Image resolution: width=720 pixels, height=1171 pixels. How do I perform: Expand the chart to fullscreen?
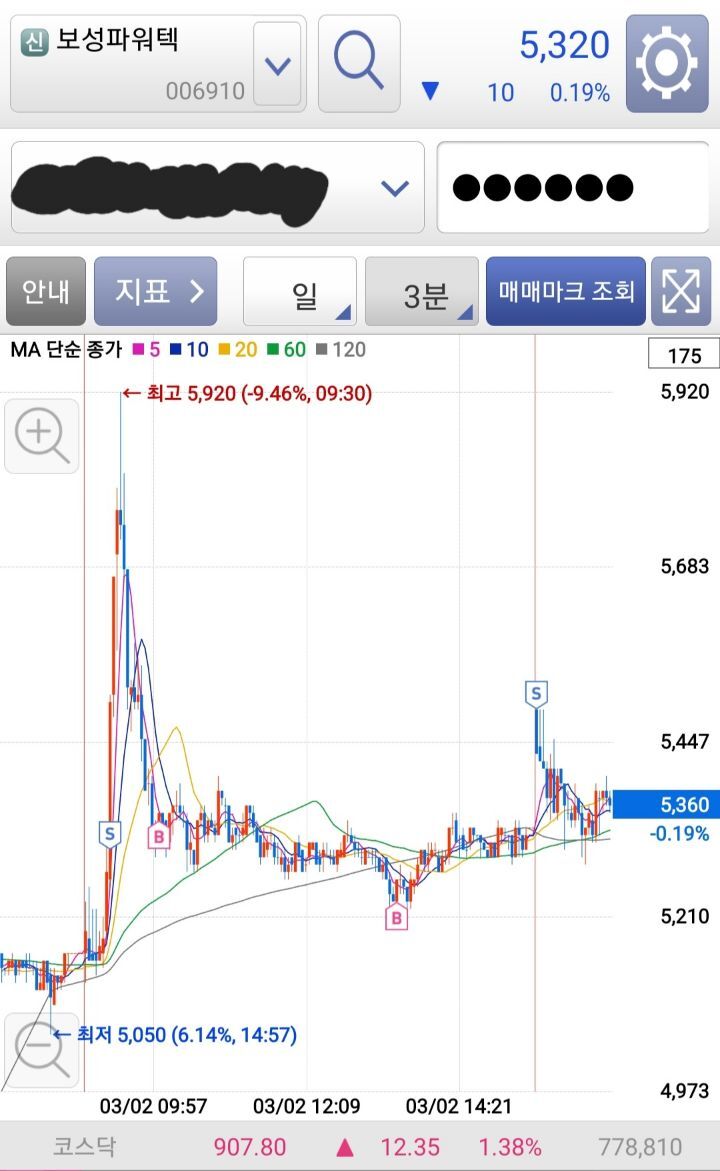coord(680,291)
